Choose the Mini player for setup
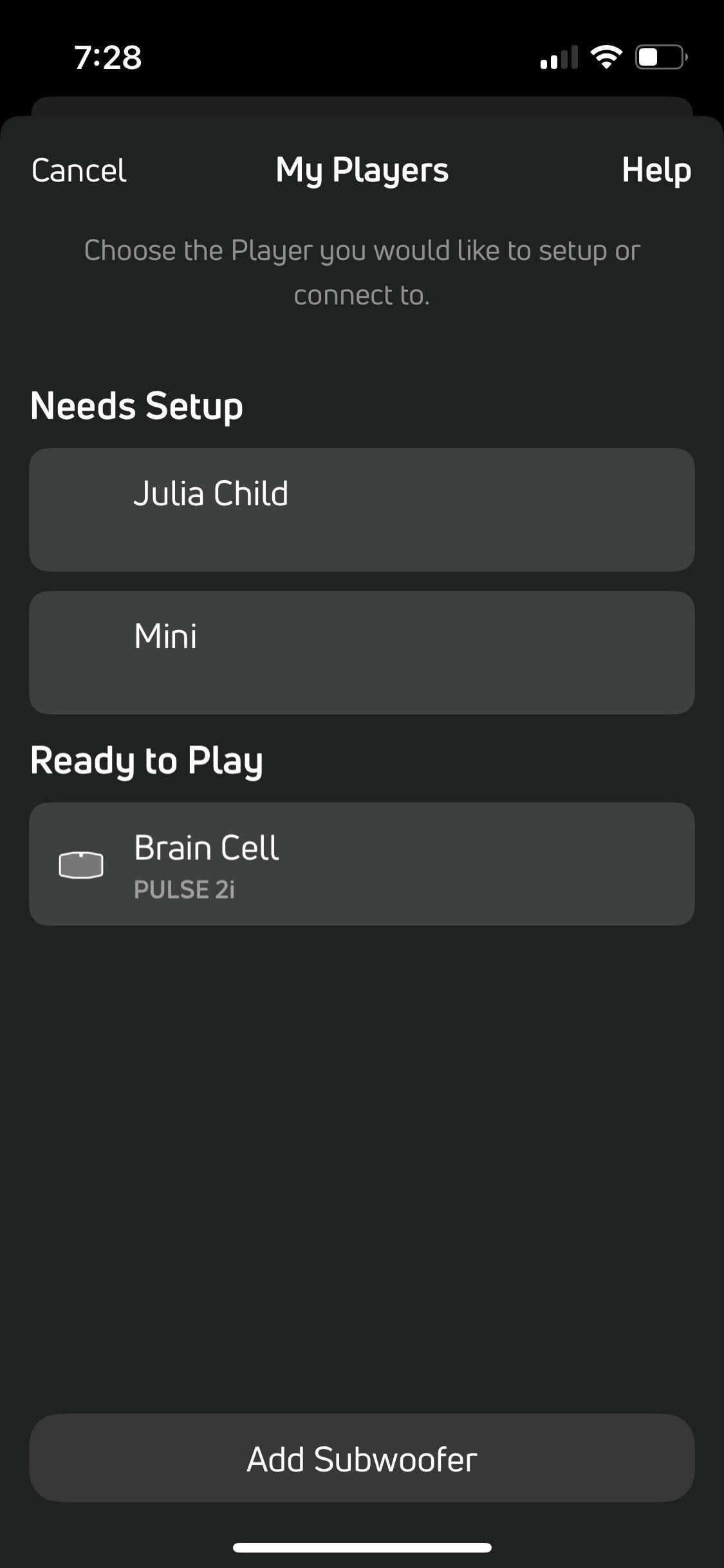724x1568 pixels. [x=362, y=652]
